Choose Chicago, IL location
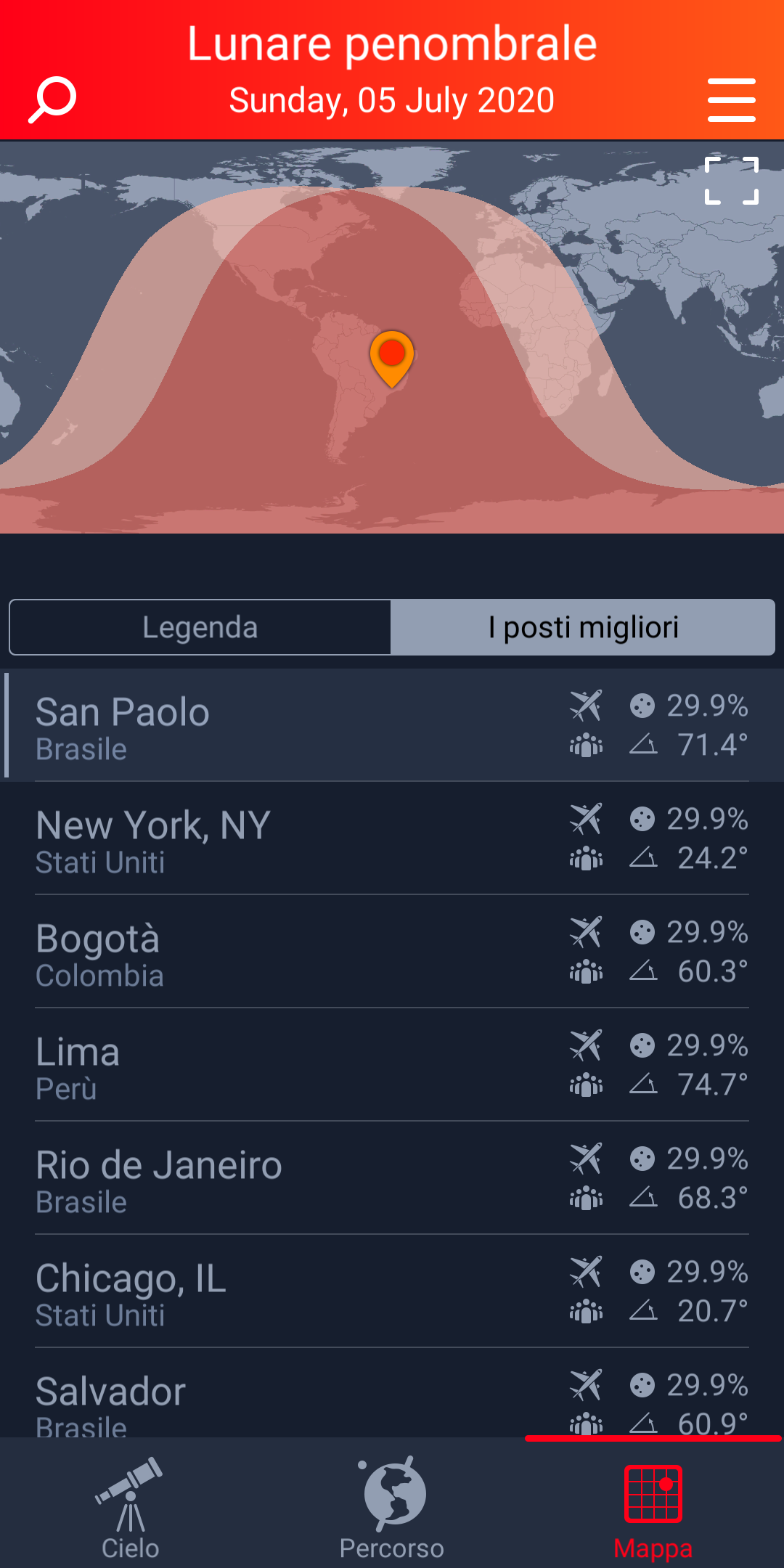 [x=392, y=1291]
